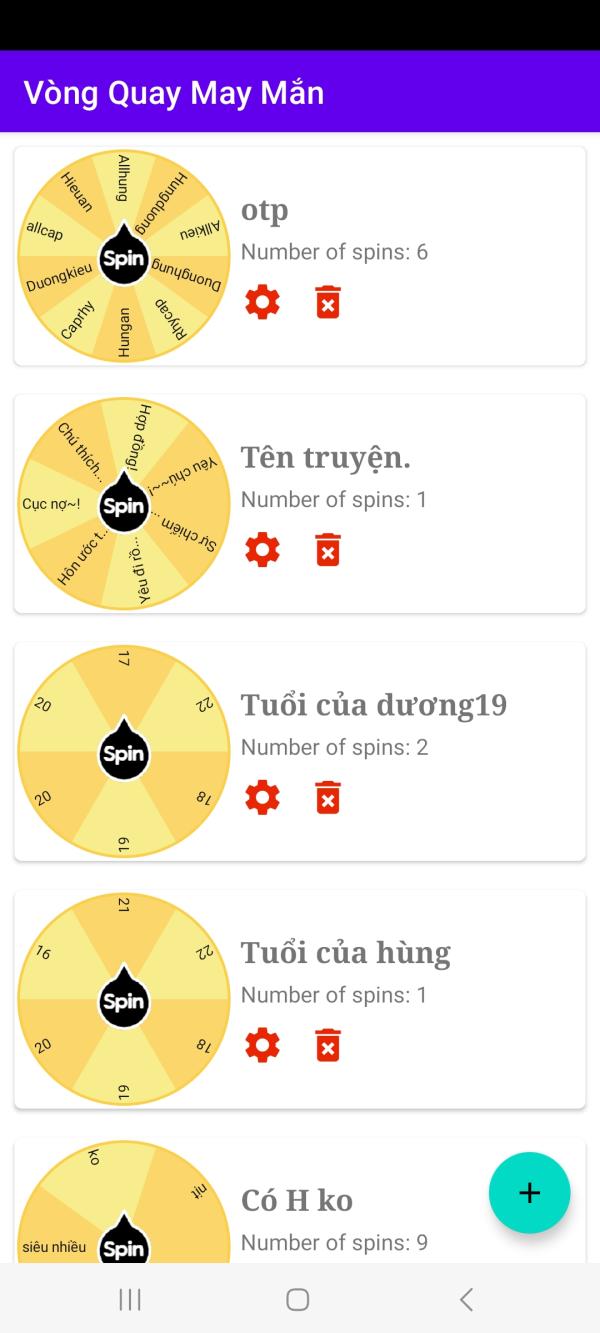
Task: Open settings gear for otp wheel
Action: pyautogui.click(x=262, y=301)
